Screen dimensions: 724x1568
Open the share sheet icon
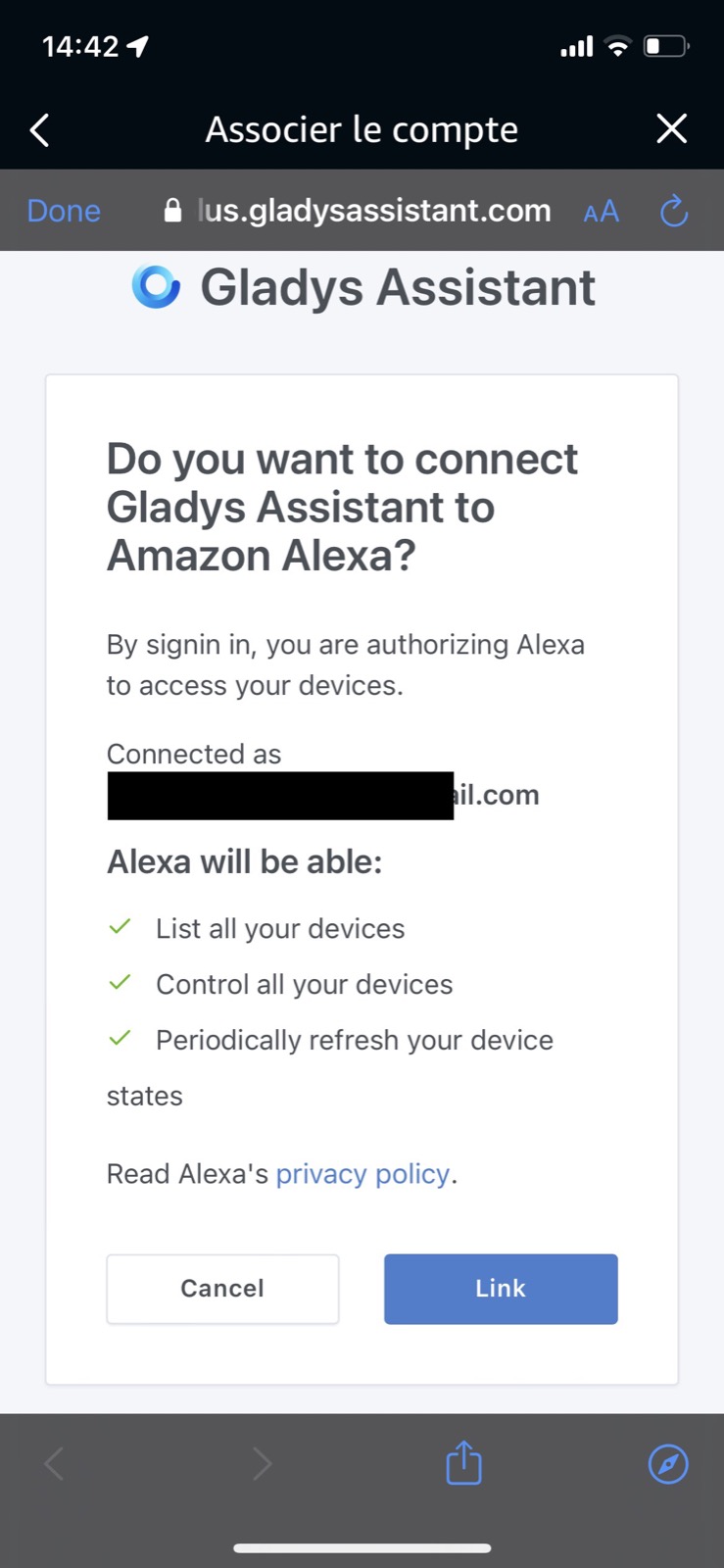click(x=462, y=1463)
